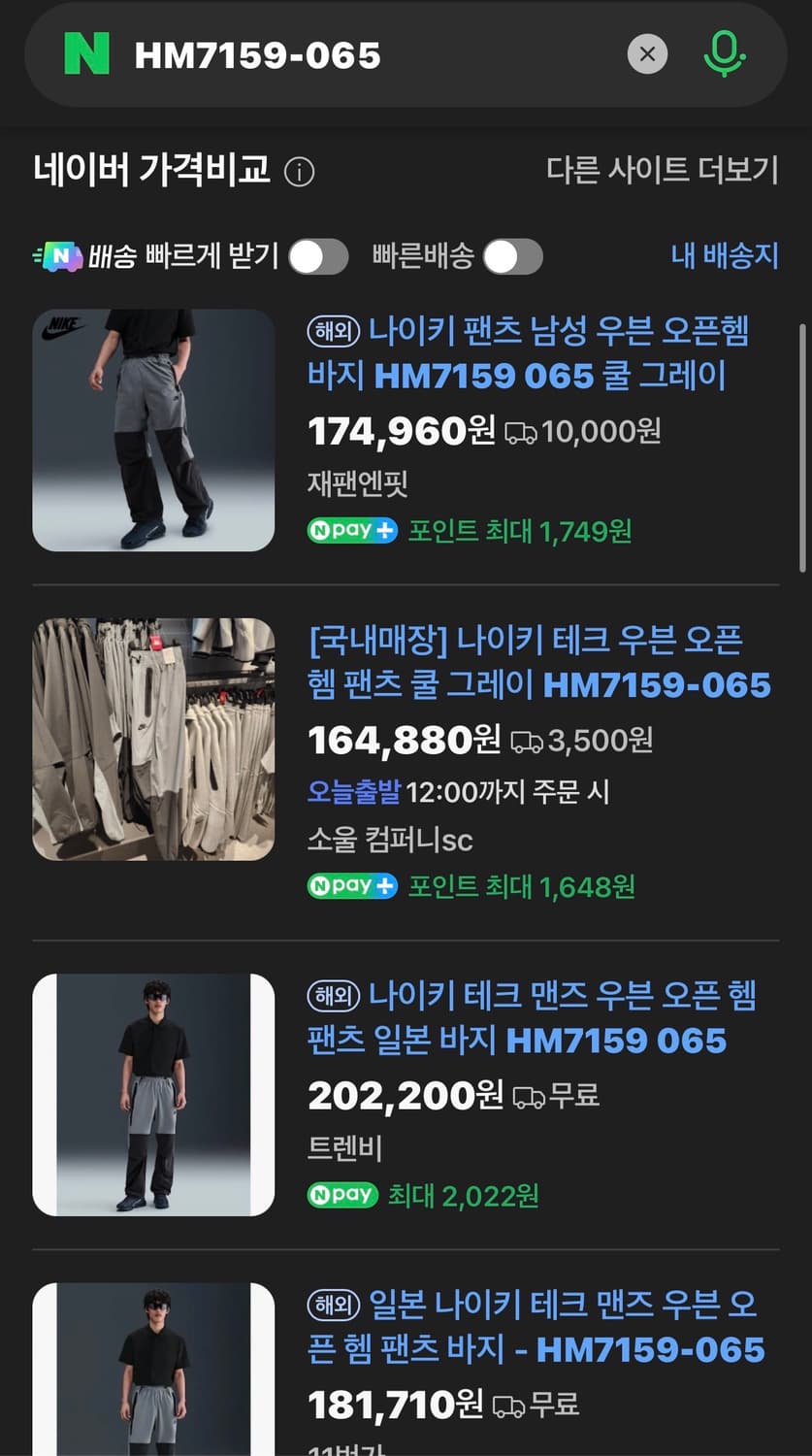Open the info icon next to 네이버 가격비교
Viewport: 812px width, 1456px height.
[301, 172]
